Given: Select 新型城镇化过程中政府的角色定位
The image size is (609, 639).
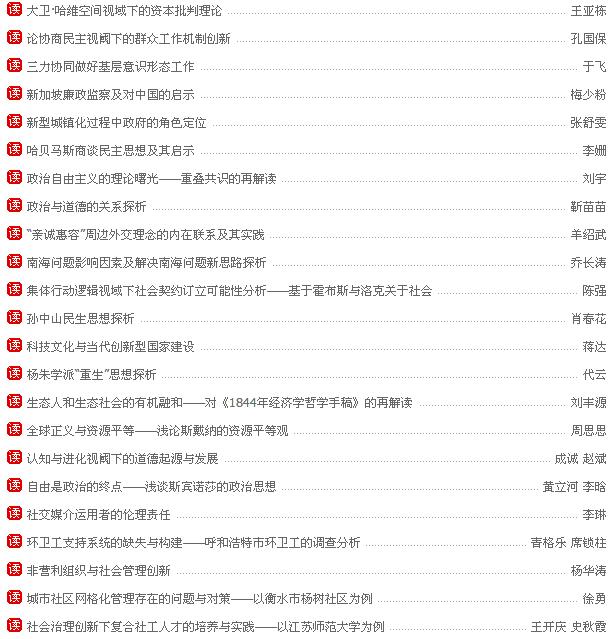Looking at the screenshot, I should coord(116,122).
